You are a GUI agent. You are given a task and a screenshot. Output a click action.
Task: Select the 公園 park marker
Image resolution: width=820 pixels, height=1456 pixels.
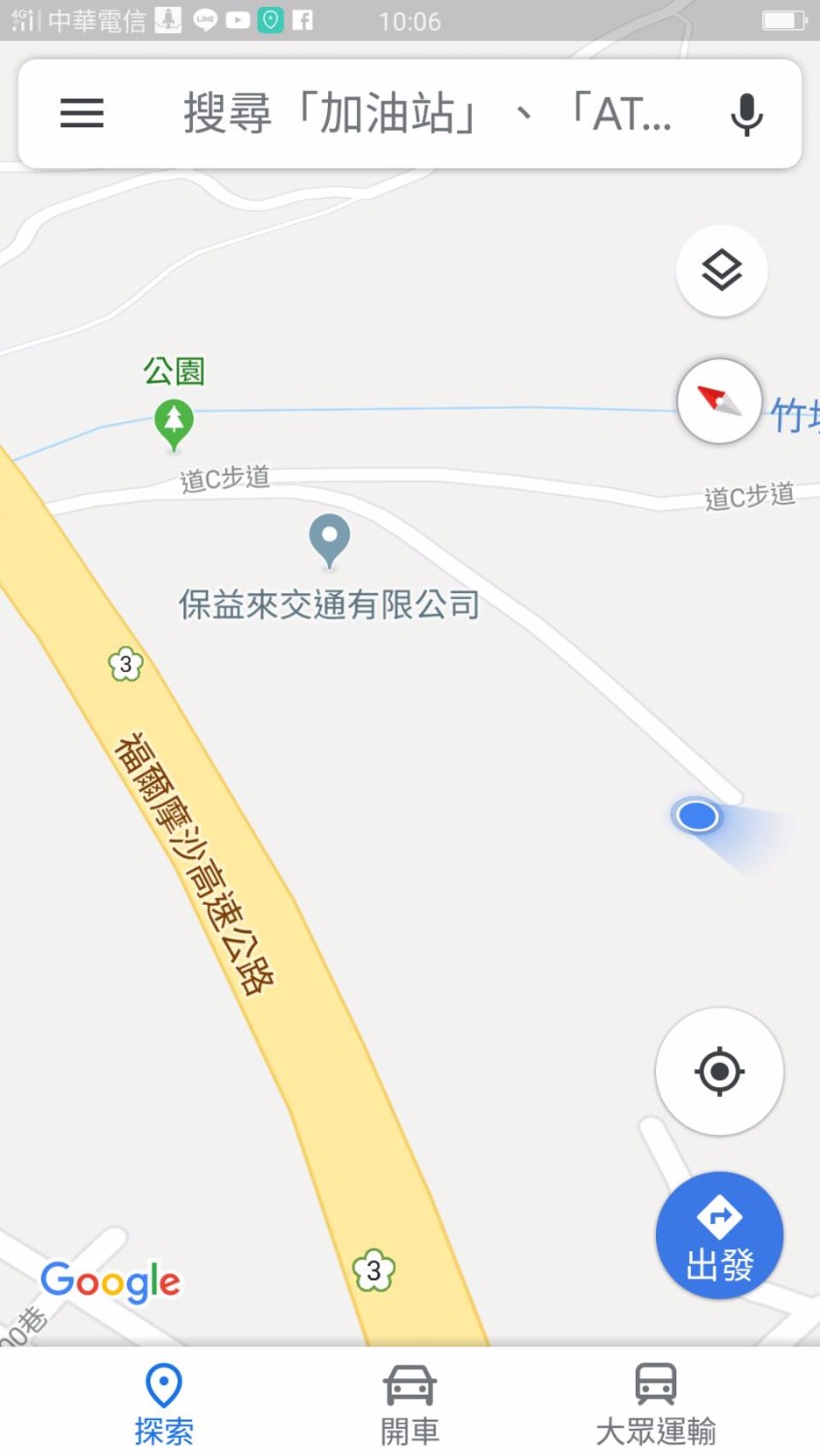[x=174, y=423]
